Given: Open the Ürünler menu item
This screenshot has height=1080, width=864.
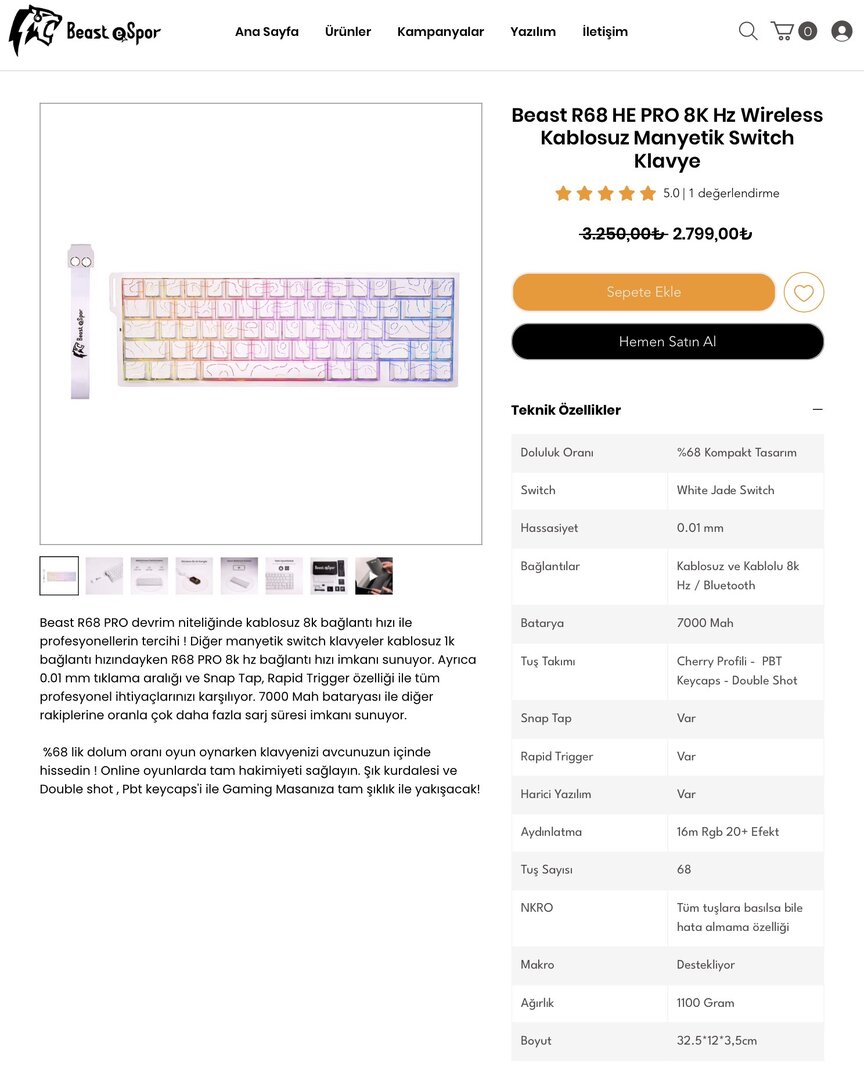Looking at the screenshot, I should [x=348, y=32].
